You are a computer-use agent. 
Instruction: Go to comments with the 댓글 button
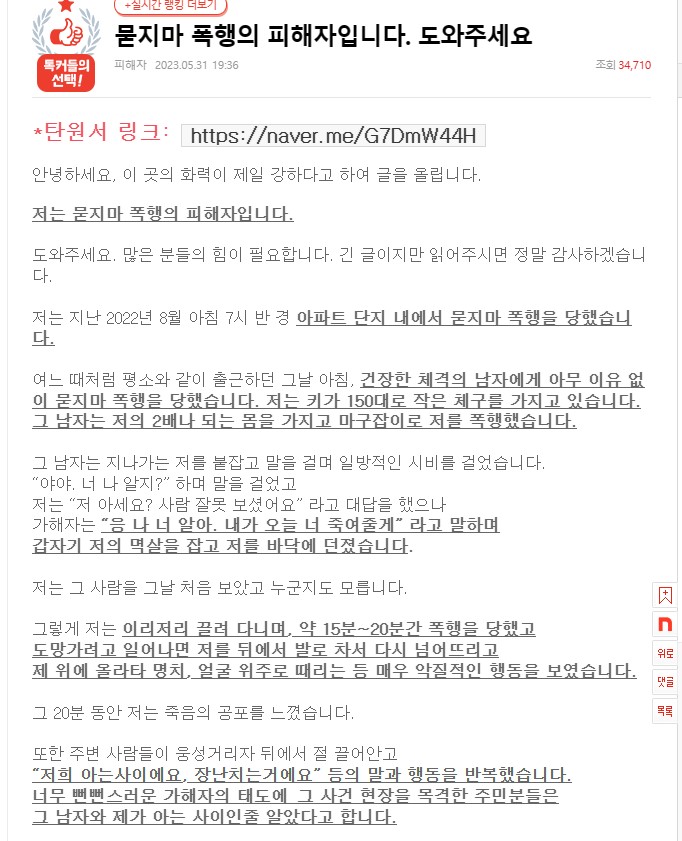pyautogui.click(x=665, y=682)
